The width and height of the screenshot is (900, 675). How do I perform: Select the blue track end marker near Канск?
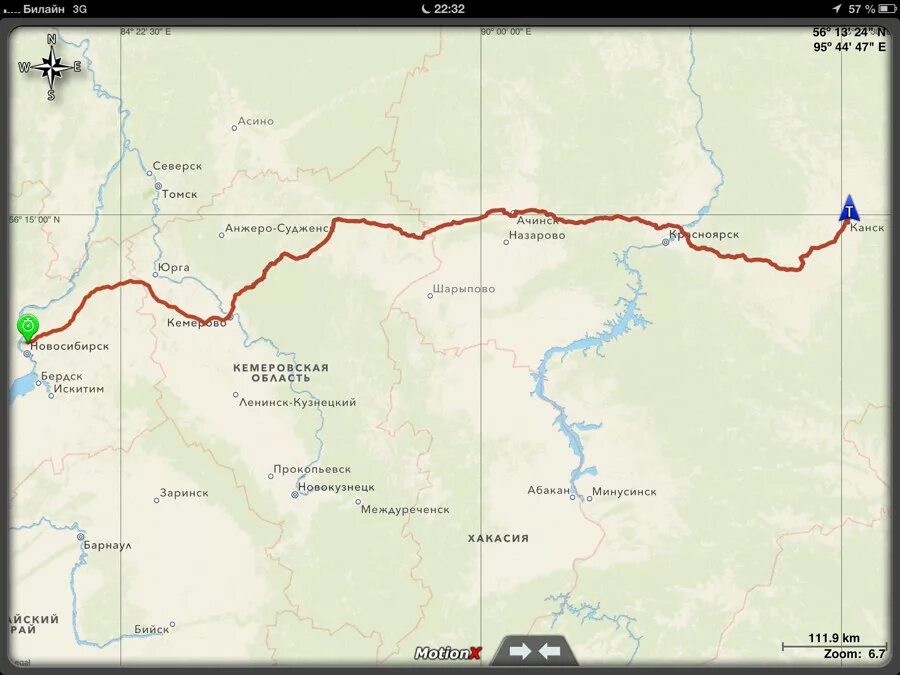849,208
